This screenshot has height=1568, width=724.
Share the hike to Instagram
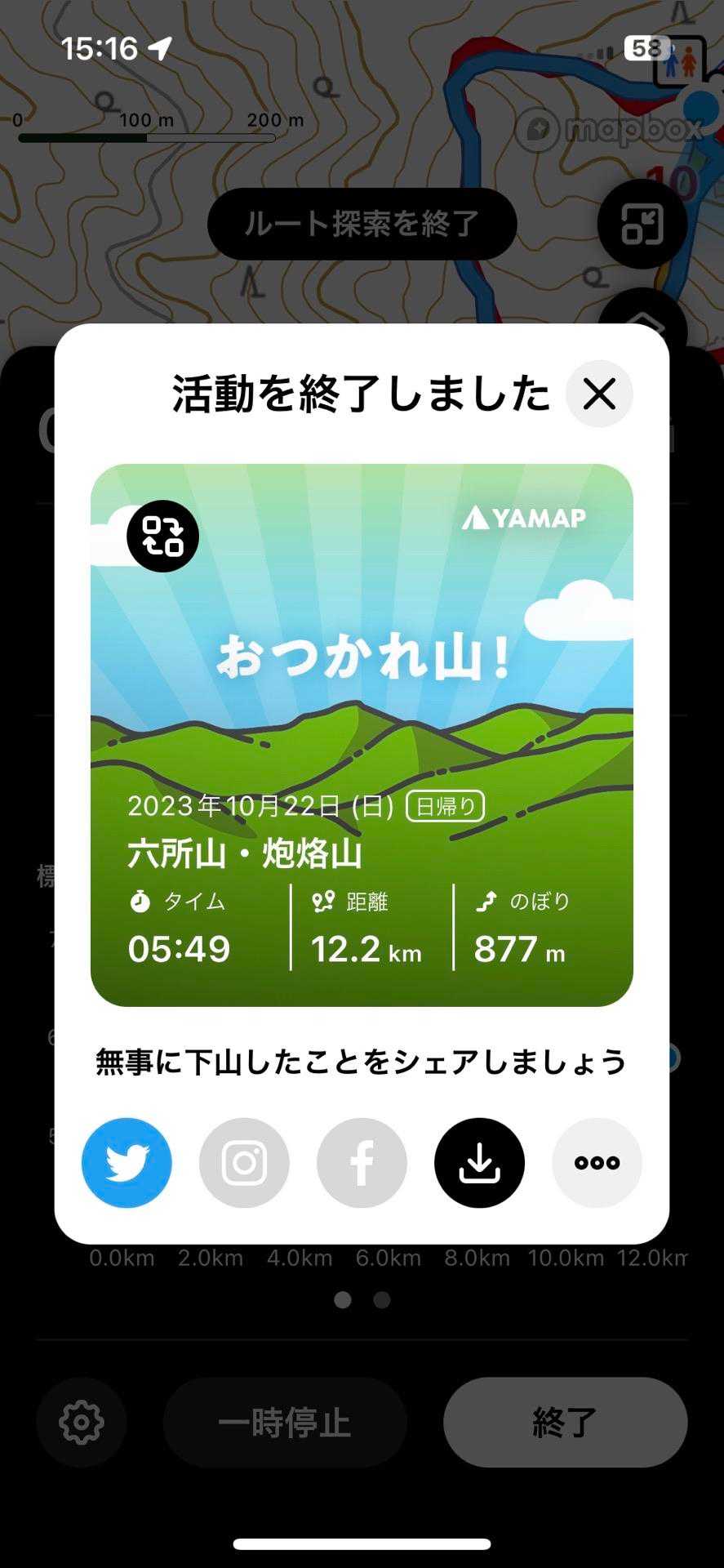point(244,1162)
